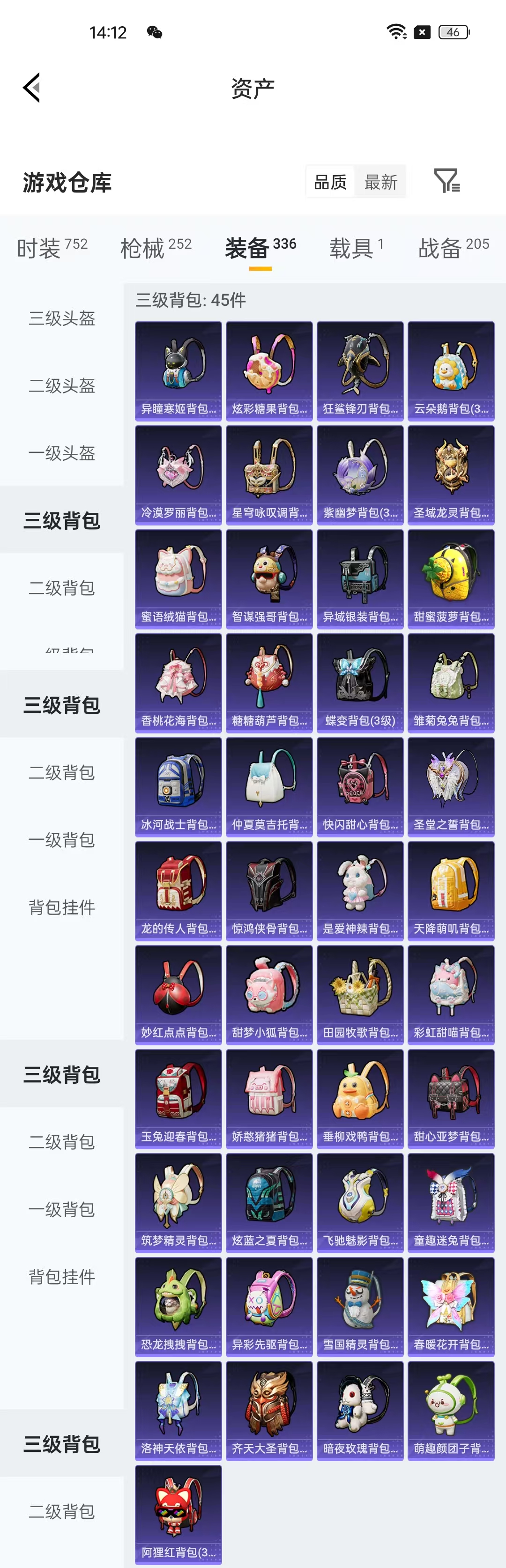Select the 田园牧歌背包 tile
Screen dimensions: 506x1568
[360, 995]
